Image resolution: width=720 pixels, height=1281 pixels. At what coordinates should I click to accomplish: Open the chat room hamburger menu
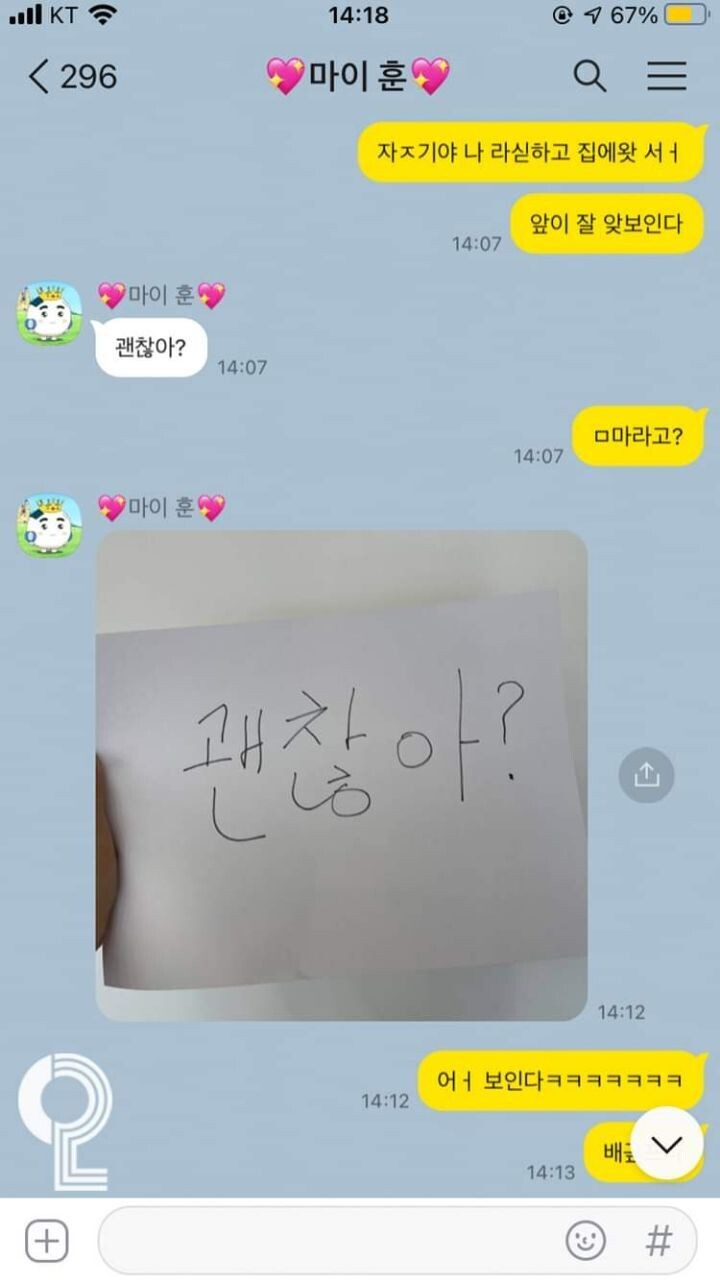point(666,77)
